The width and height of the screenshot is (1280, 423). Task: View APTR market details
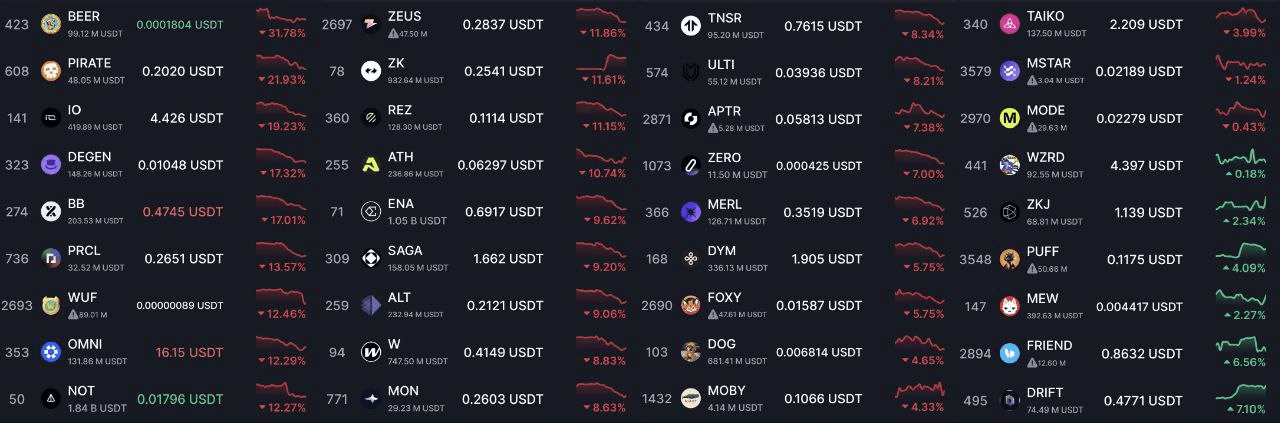pyautogui.click(x=724, y=111)
